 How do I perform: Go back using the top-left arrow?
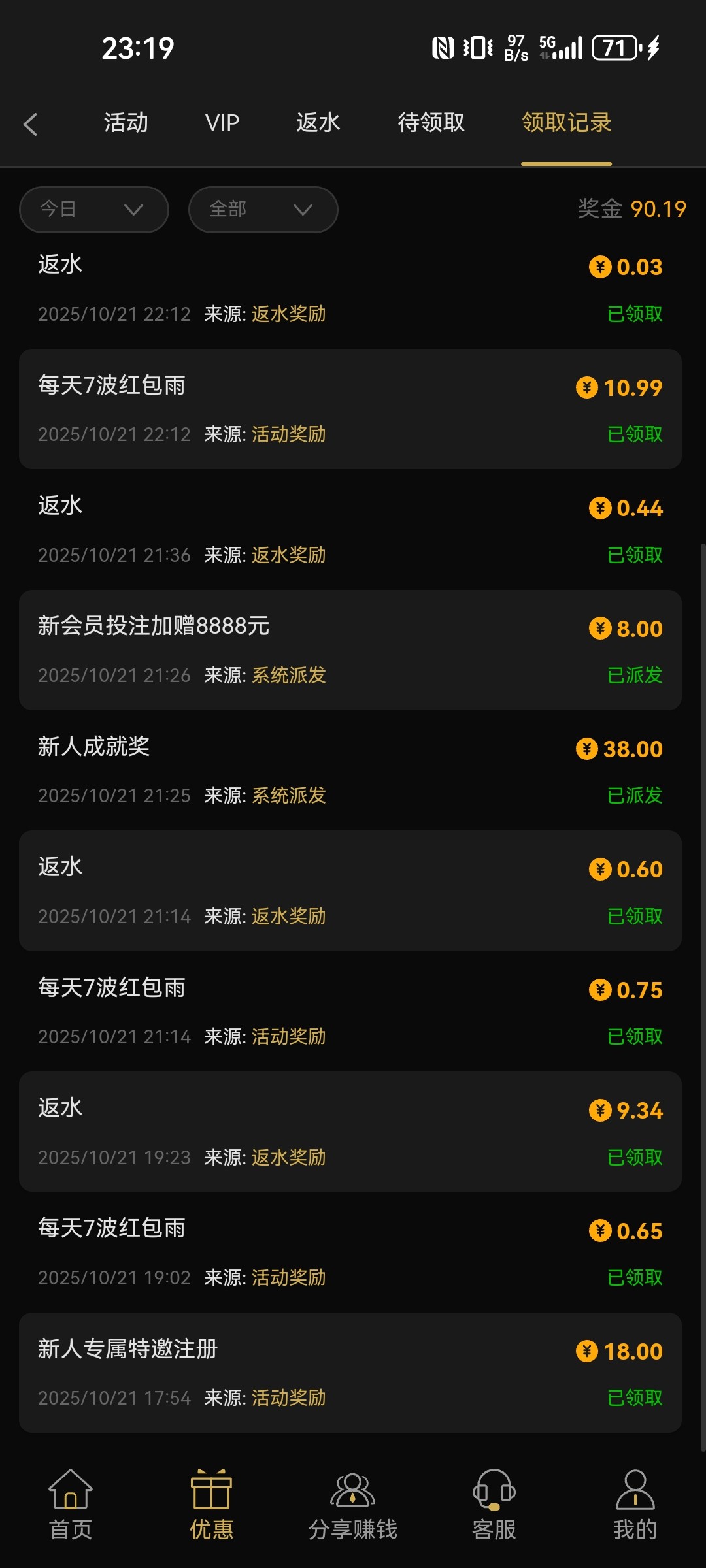(x=31, y=124)
